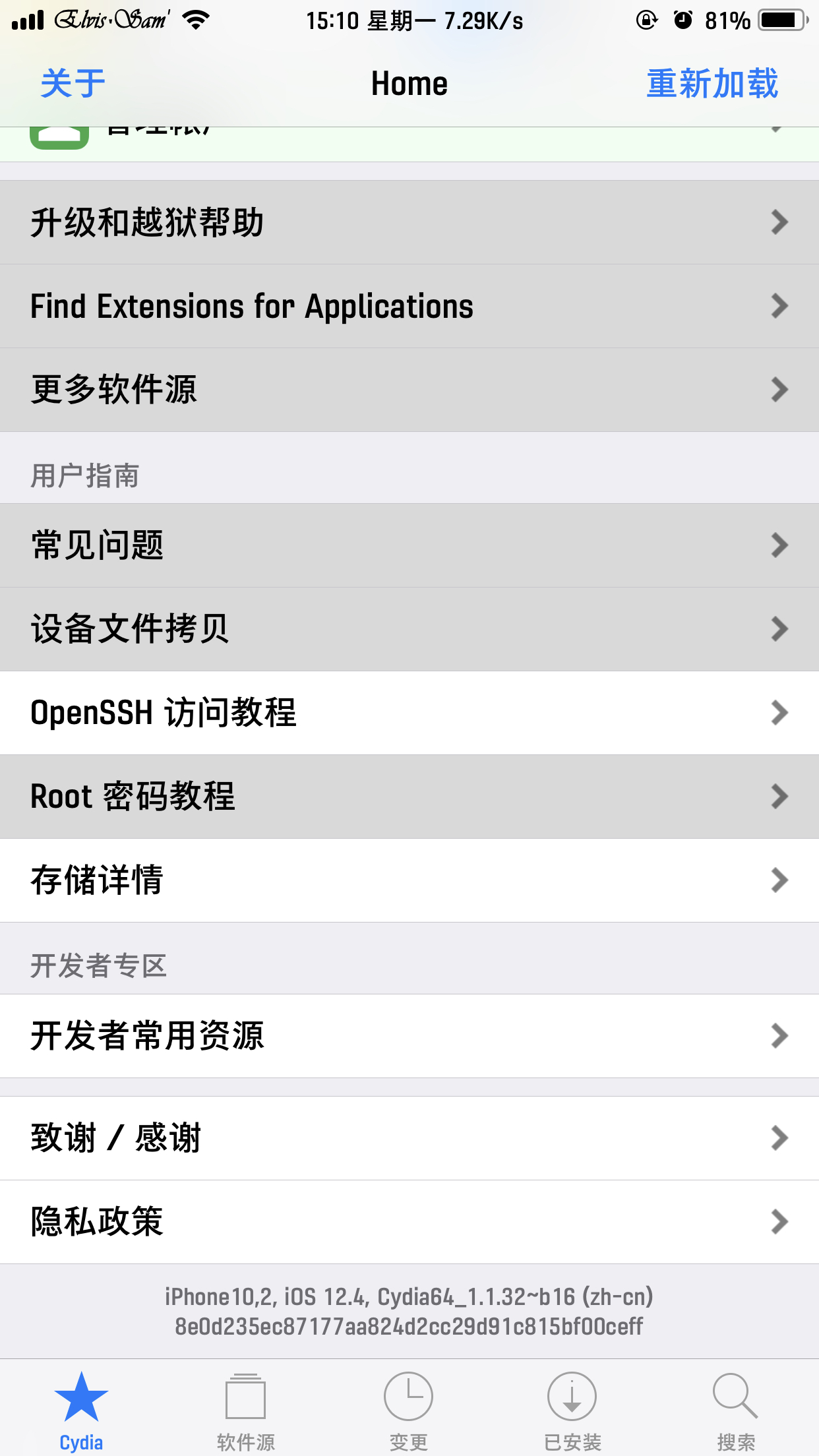Open 更多软件源
The image size is (819, 1456).
click(409, 390)
